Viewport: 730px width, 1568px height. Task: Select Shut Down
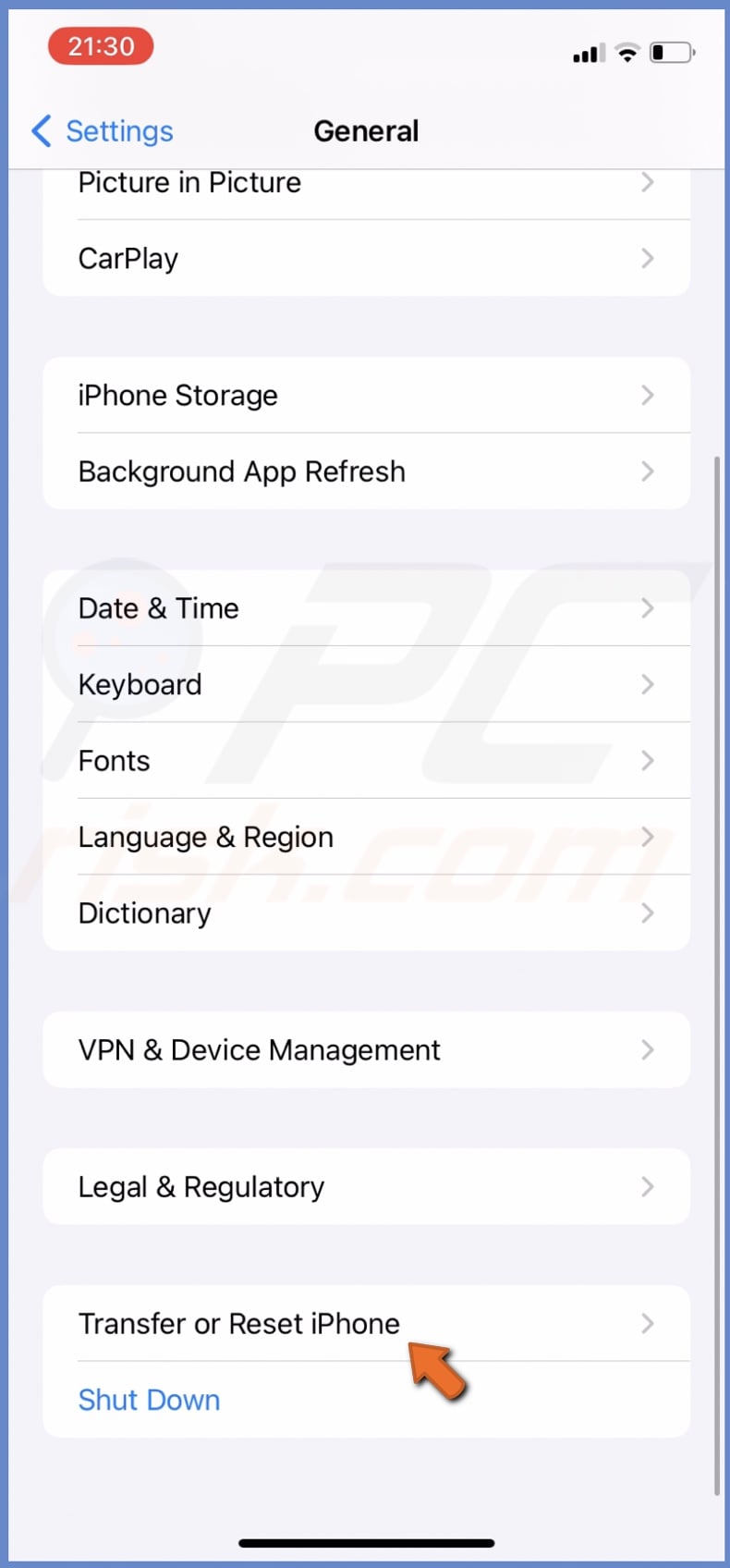149,1400
